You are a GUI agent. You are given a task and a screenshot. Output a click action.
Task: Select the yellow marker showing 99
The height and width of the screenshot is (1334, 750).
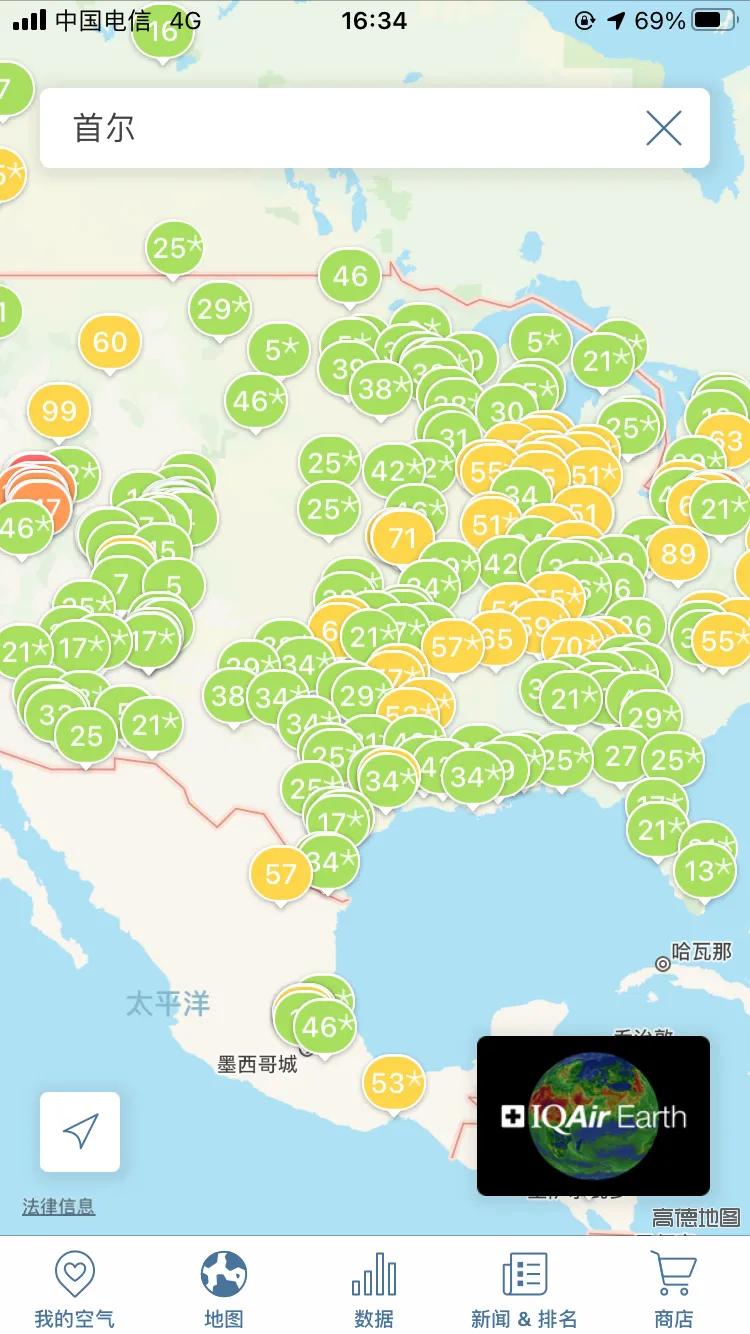coord(59,410)
